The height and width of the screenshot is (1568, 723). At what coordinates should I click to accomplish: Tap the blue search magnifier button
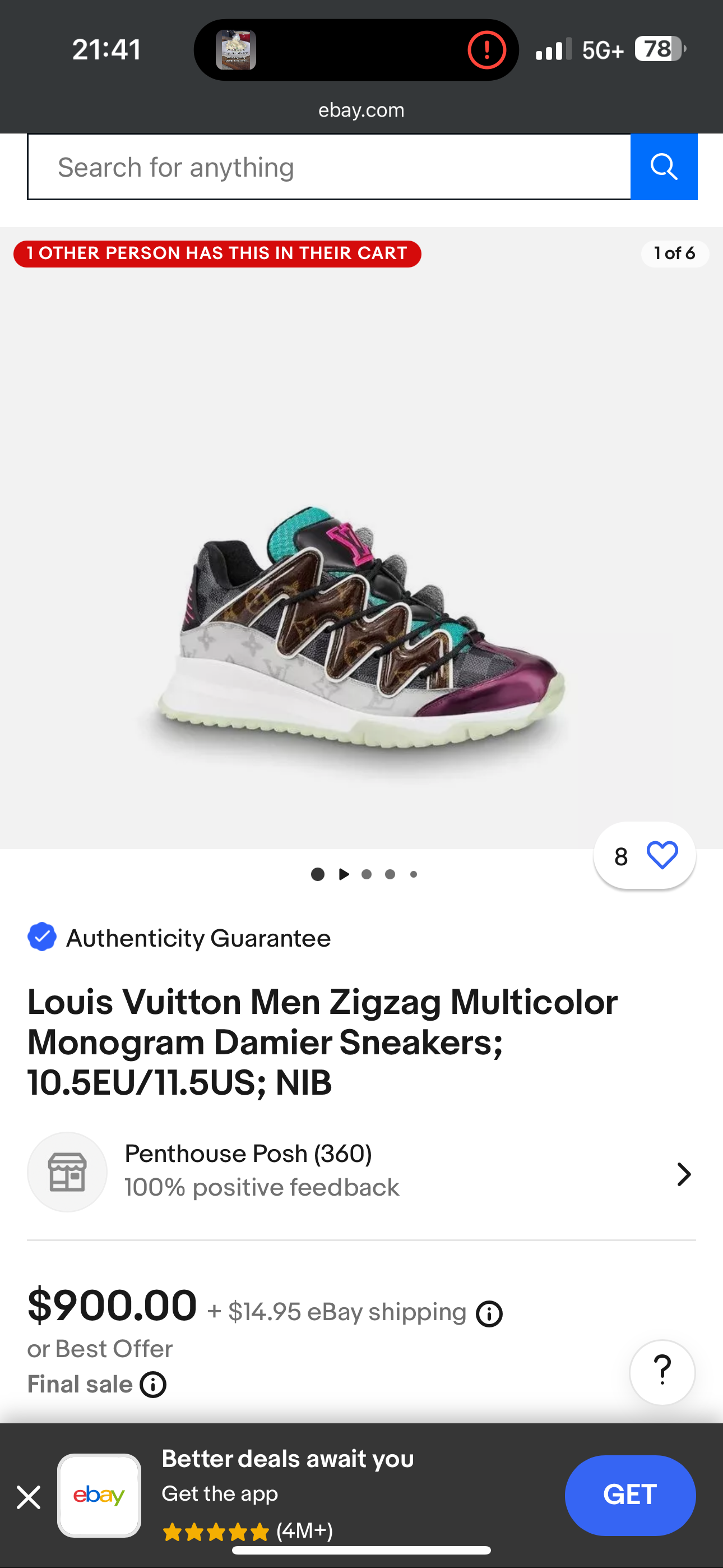[664, 167]
